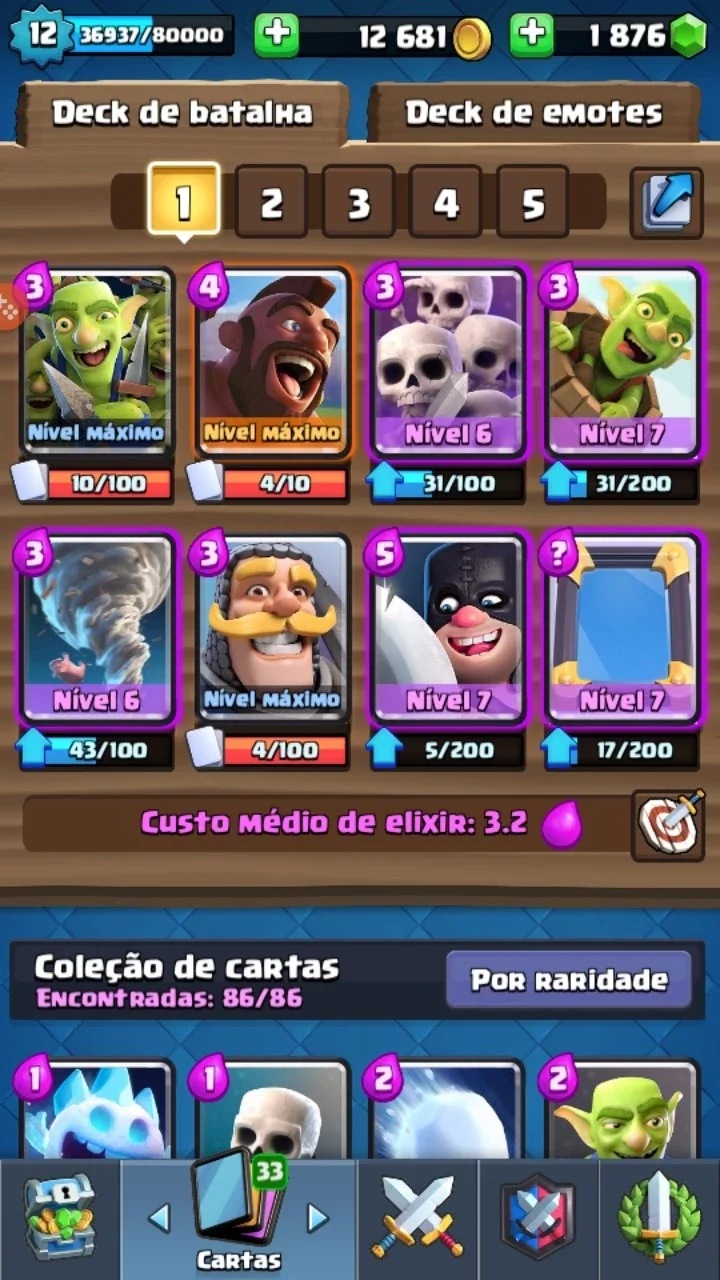This screenshot has height=1280, width=720.
Task: Select the Deck de batalha tab
Action: click(x=183, y=113)
